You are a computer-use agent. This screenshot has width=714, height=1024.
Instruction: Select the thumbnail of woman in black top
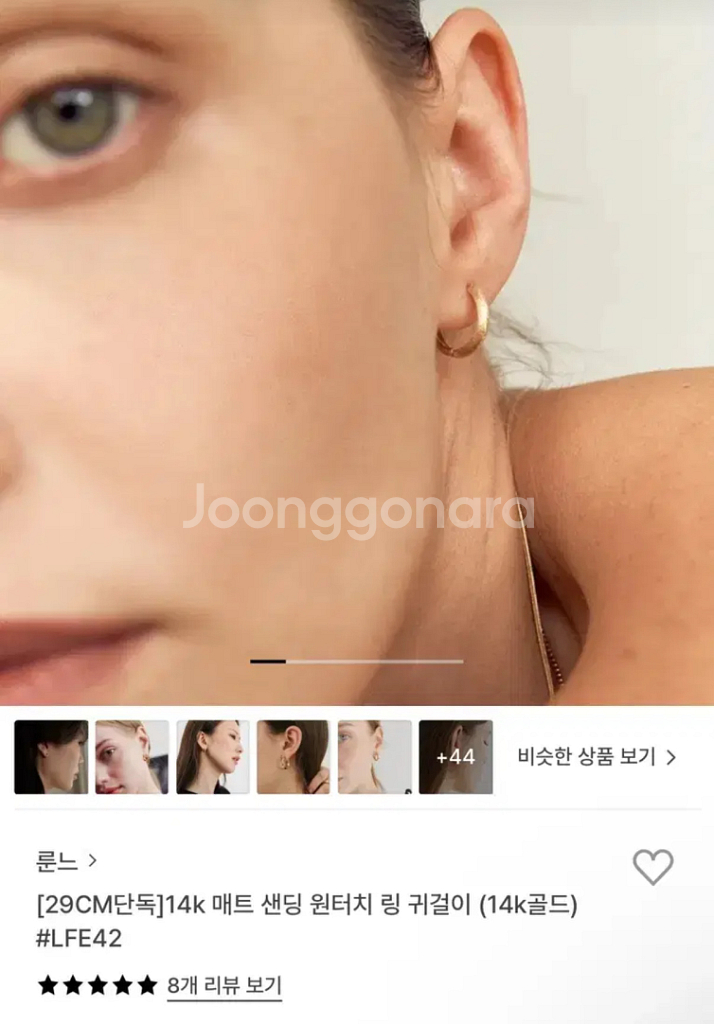coord(213,757)
